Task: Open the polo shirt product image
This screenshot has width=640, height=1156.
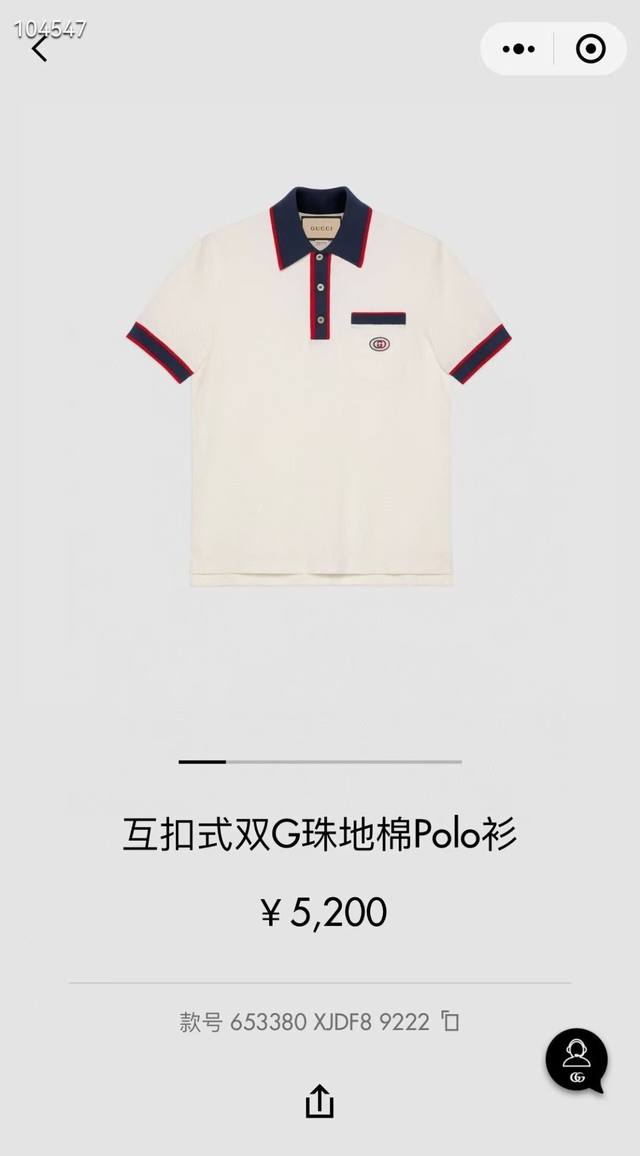Action: [319, 385]
